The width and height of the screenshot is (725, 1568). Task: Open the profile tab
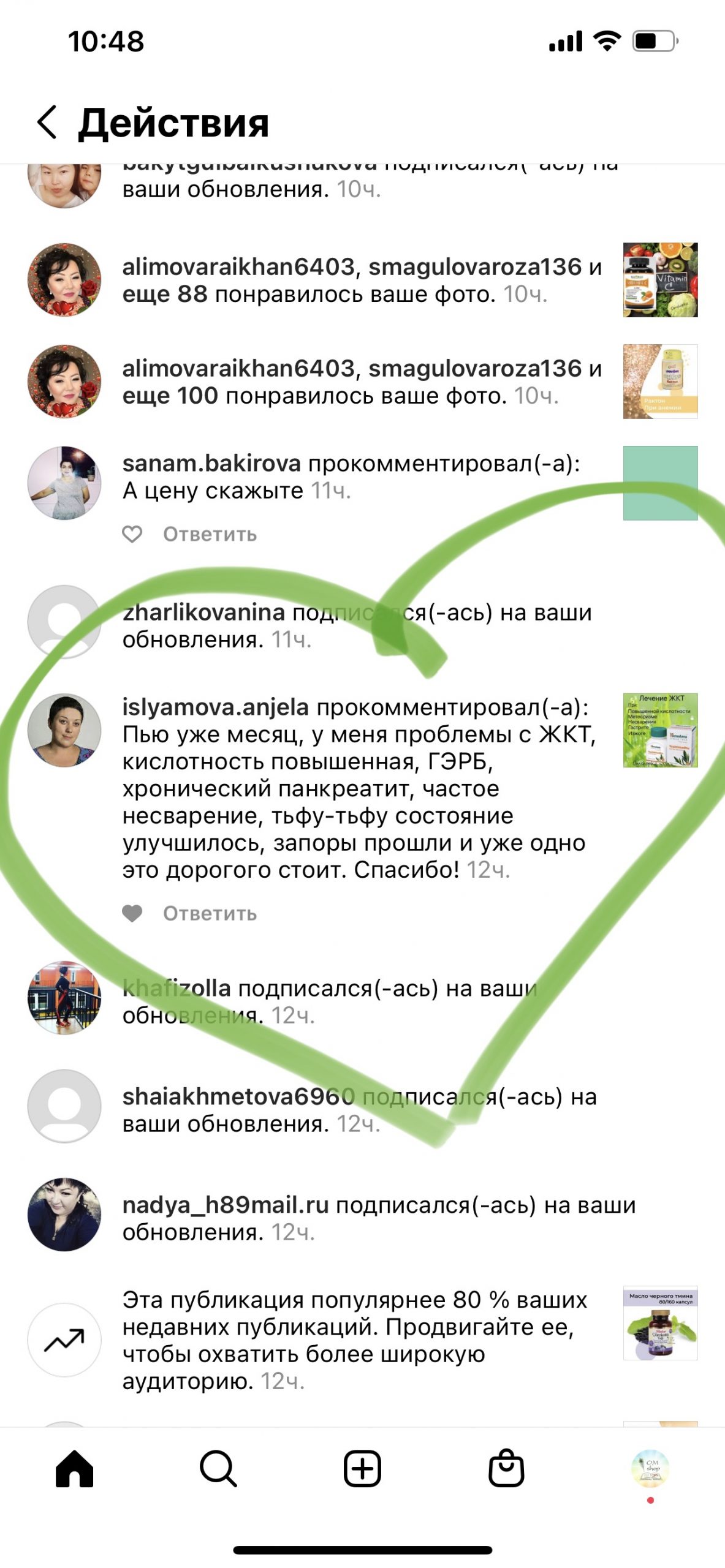coord(650,1468)
